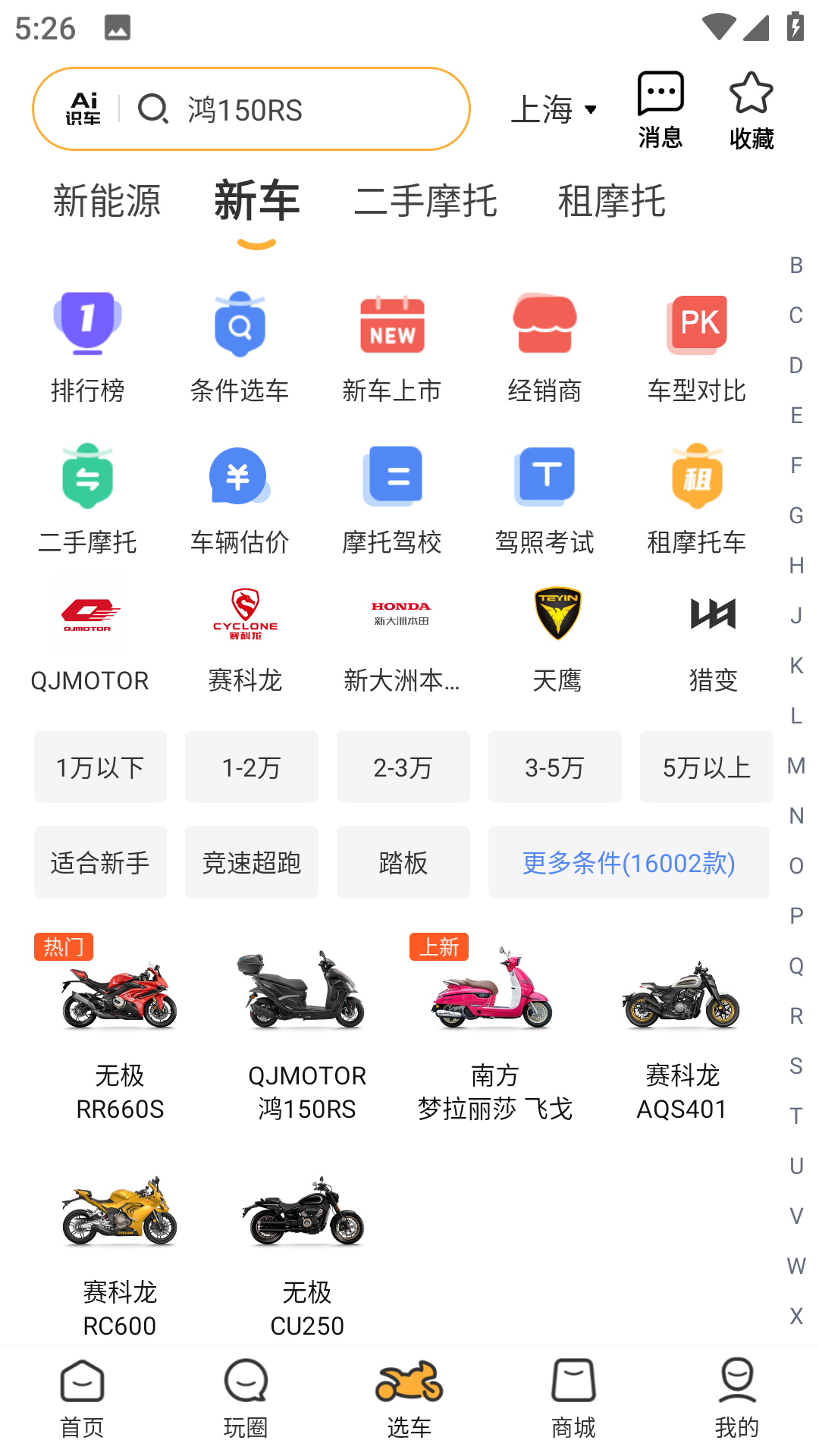Change city from 上海
The image size is (819, 1456).
click(x=554, y=109)
